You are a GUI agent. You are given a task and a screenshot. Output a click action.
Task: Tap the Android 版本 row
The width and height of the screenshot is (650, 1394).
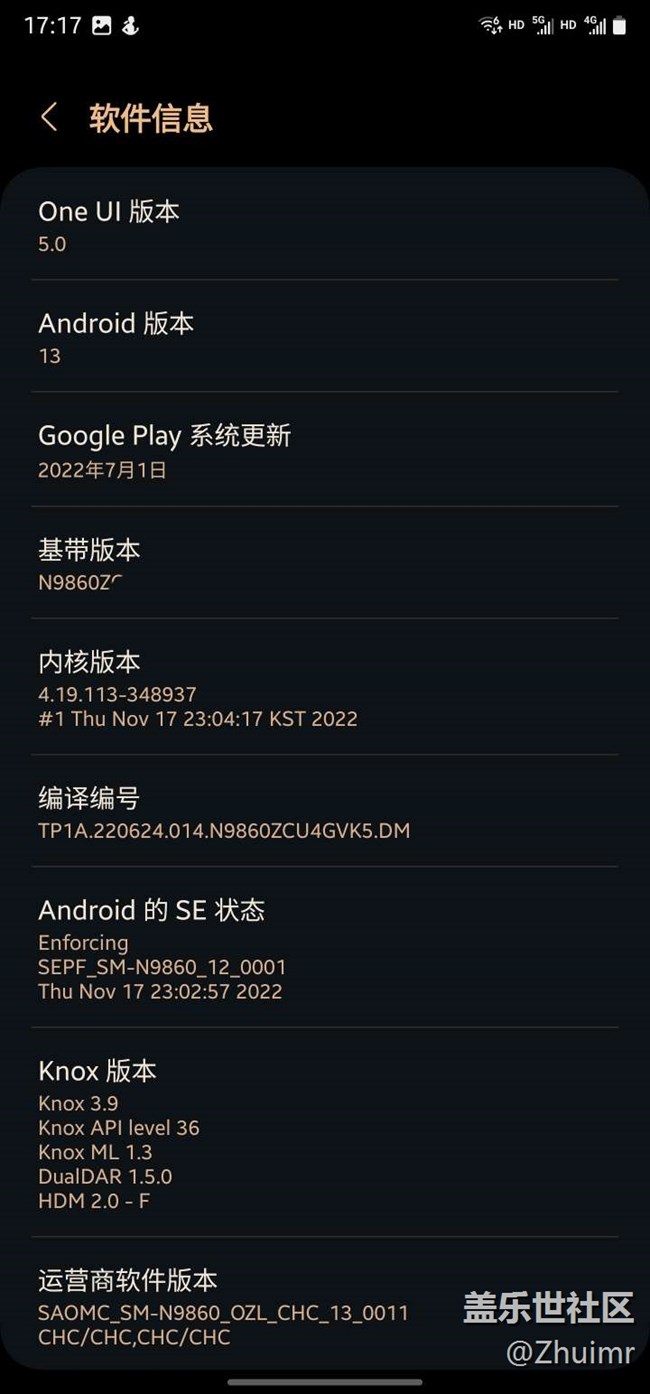click(x=325, y=337)
